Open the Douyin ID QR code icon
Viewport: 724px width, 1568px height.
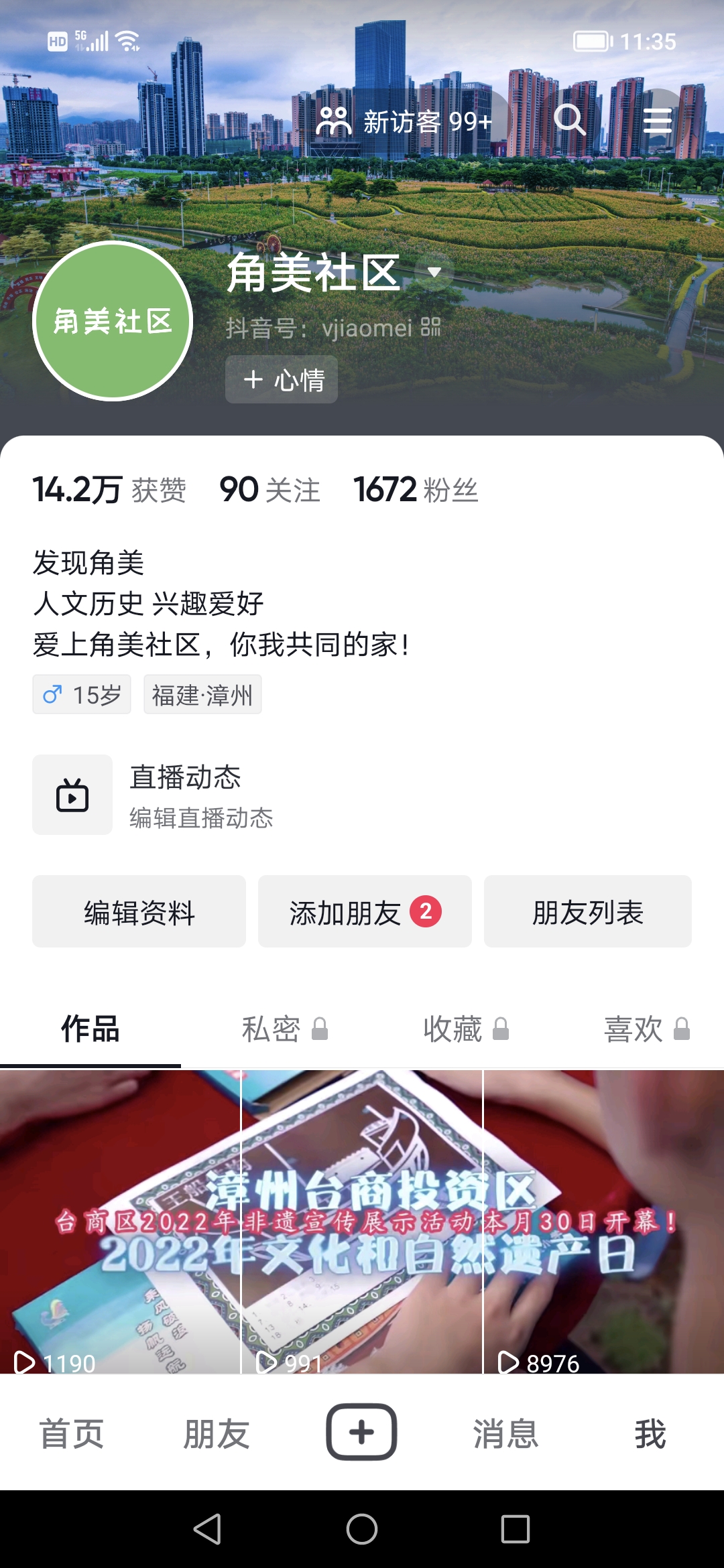(431, 327)
